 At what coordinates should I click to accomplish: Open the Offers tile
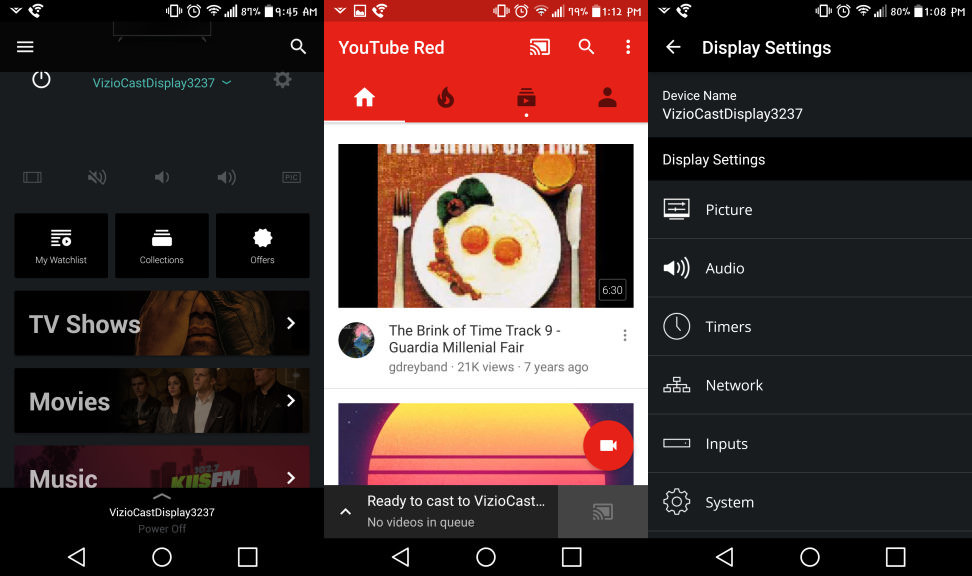pyautogui.click(x=262, y=245)
